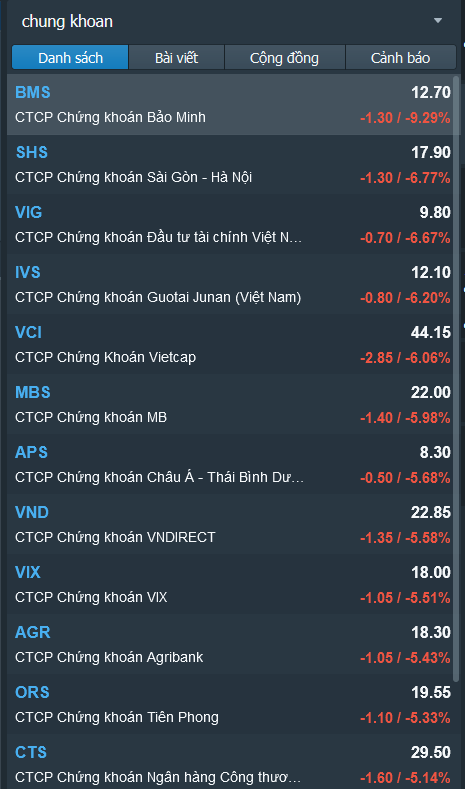
Task: Open the Cộng đồng tab
Action: point(284,57)
